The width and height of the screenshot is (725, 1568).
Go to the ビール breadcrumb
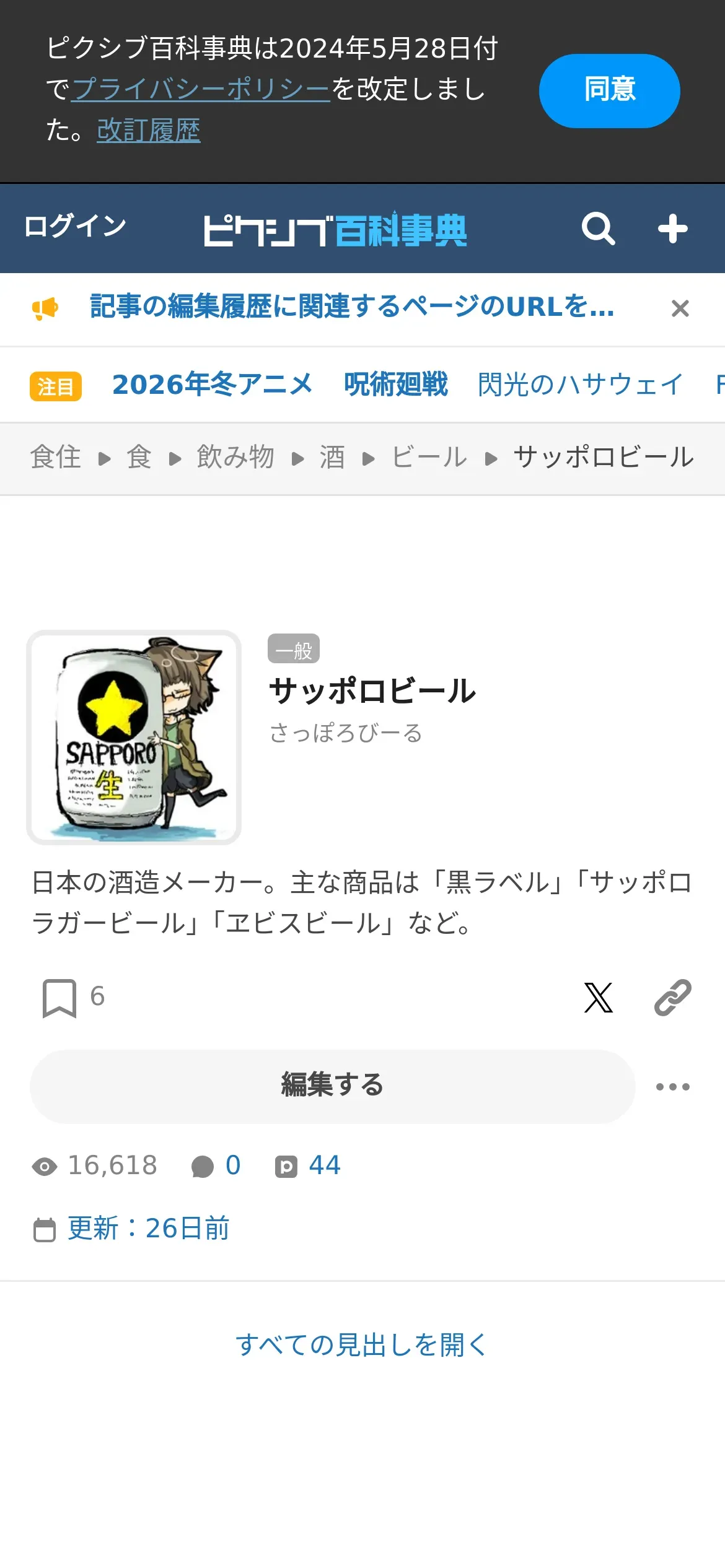tap(429, 458)
